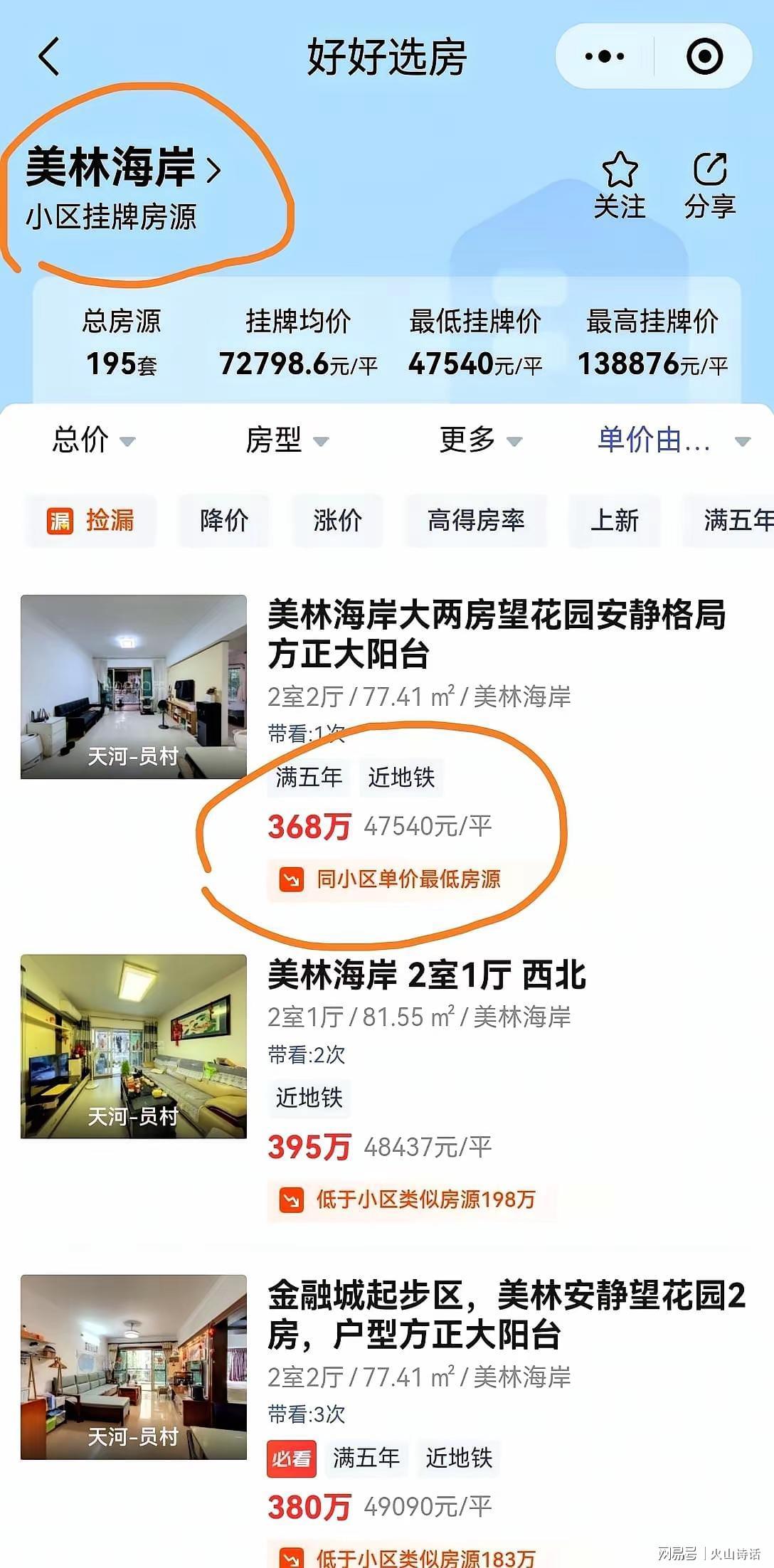Open the 368万 two-bedroom listing
774x1568 pixels.
496,635
